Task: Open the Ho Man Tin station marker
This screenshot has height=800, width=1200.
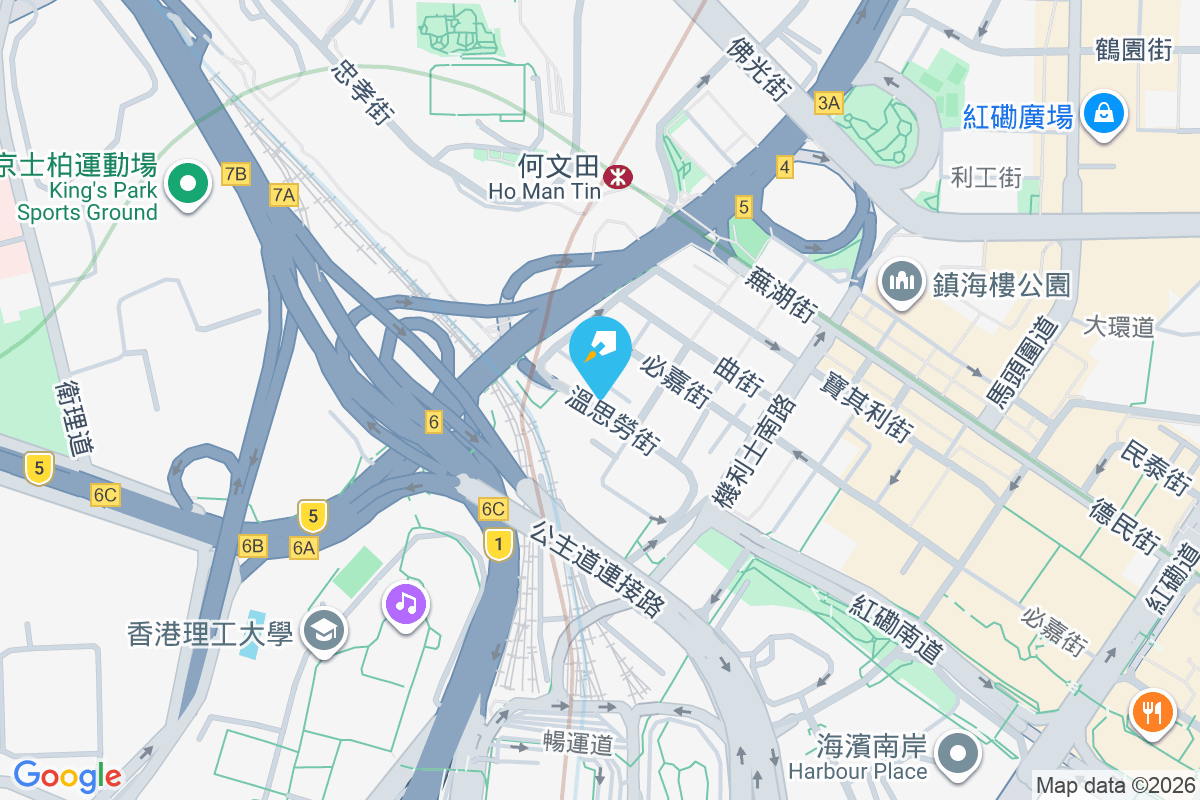Action: click(x=619, y=177)
